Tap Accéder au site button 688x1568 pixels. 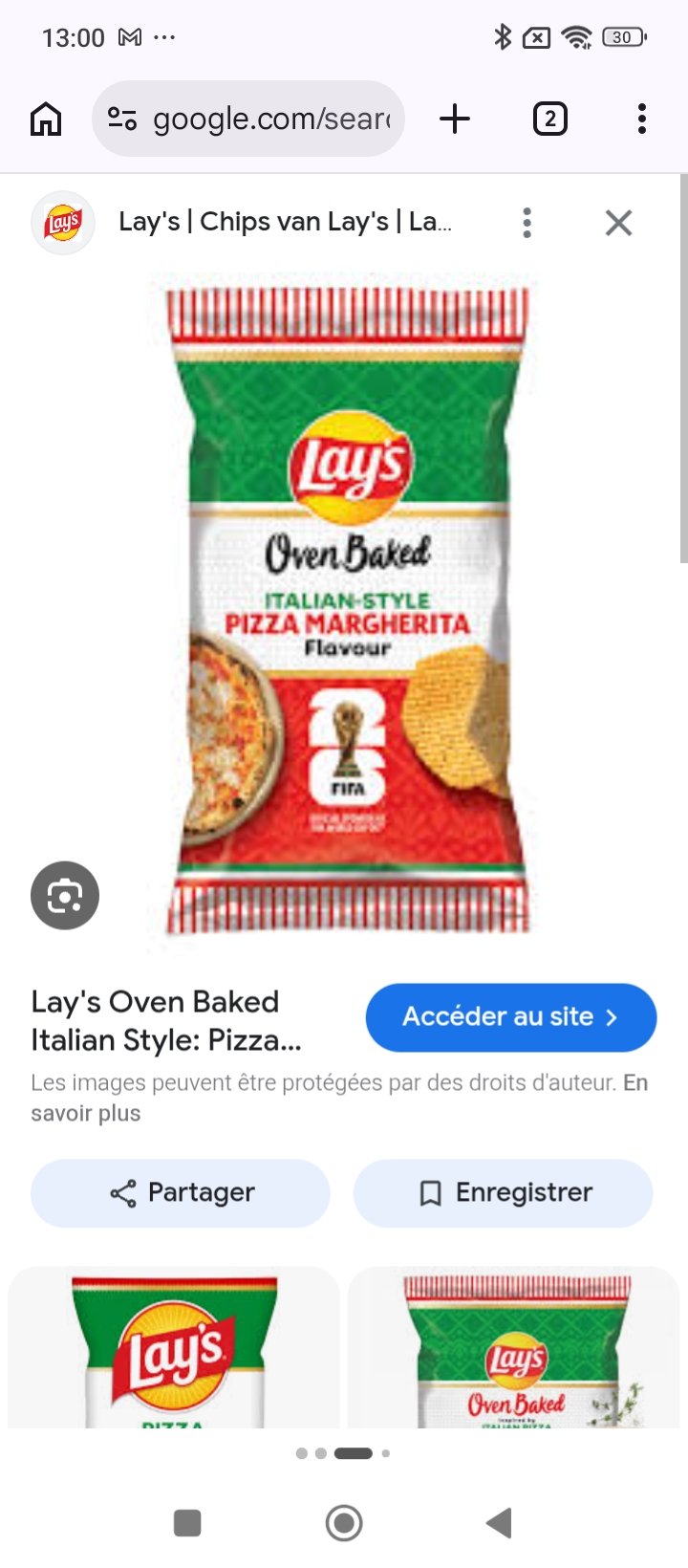click(x=511, y=1017)
